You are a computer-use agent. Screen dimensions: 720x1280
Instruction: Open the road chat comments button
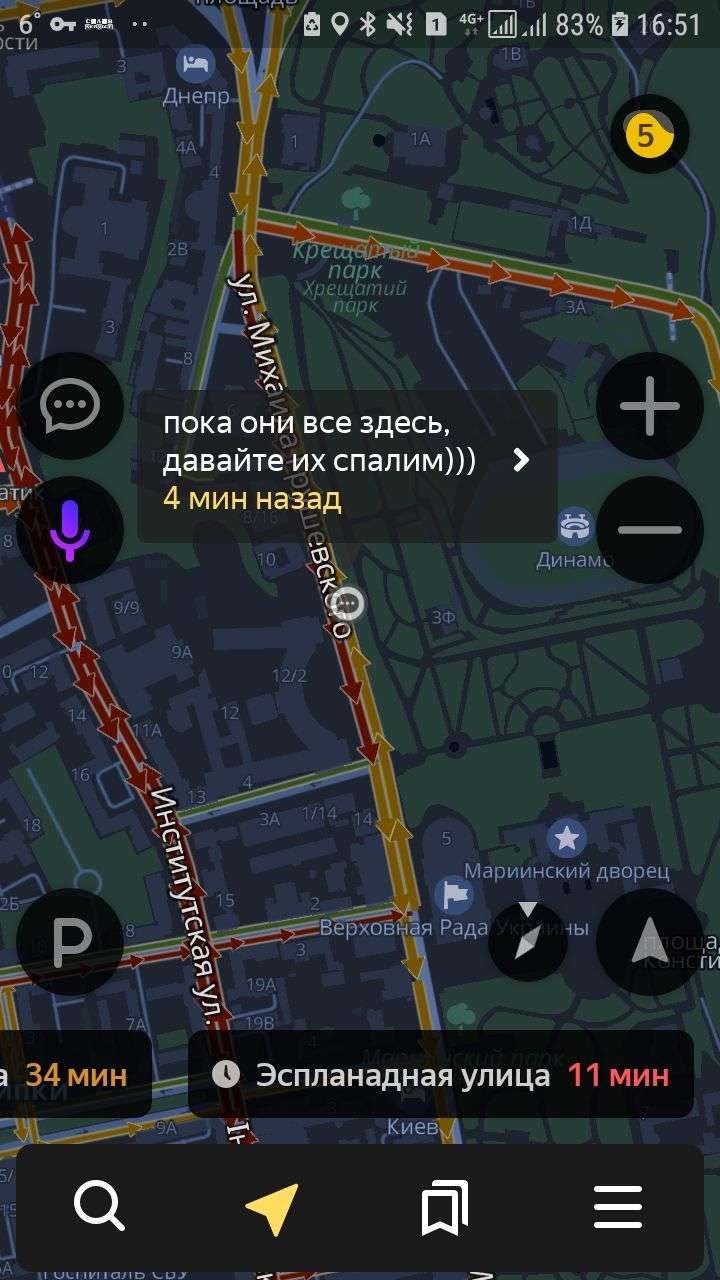click(x=70, y=406)
